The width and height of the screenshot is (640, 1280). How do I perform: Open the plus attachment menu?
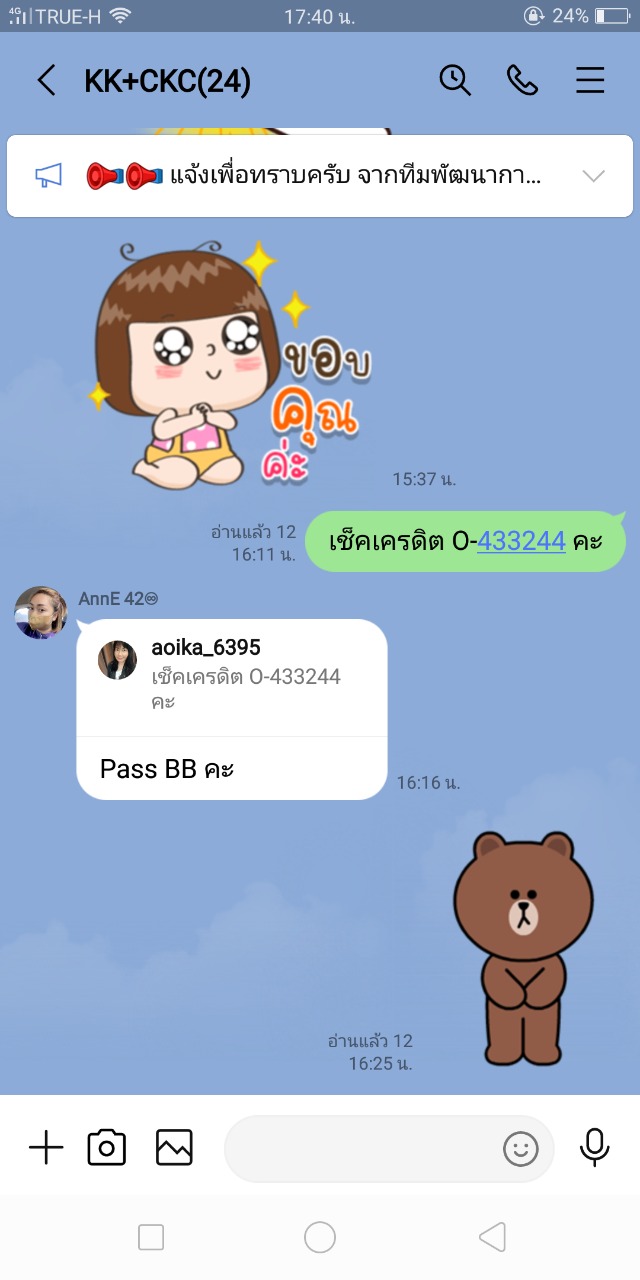tap(46, 1148)
